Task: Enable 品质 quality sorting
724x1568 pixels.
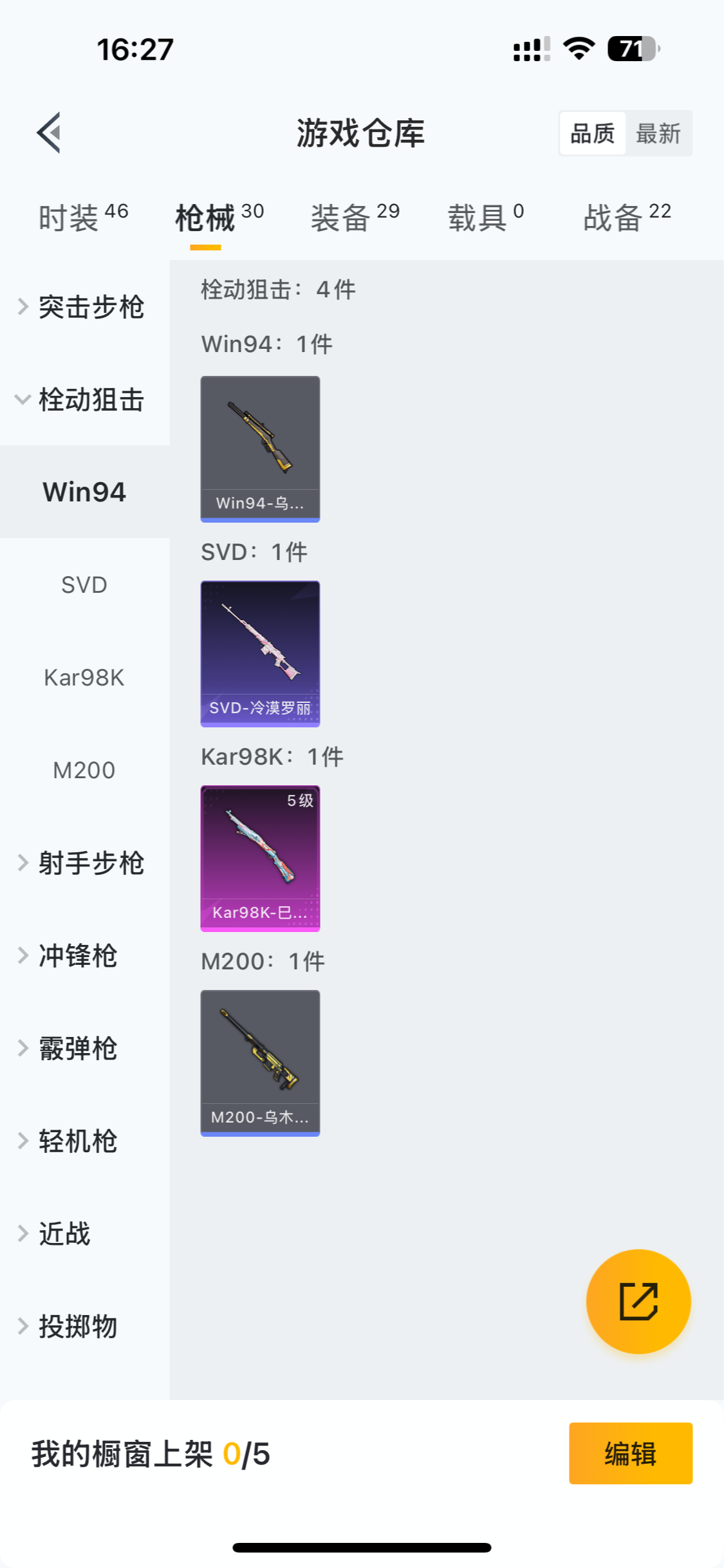Action: click(591, 133)
